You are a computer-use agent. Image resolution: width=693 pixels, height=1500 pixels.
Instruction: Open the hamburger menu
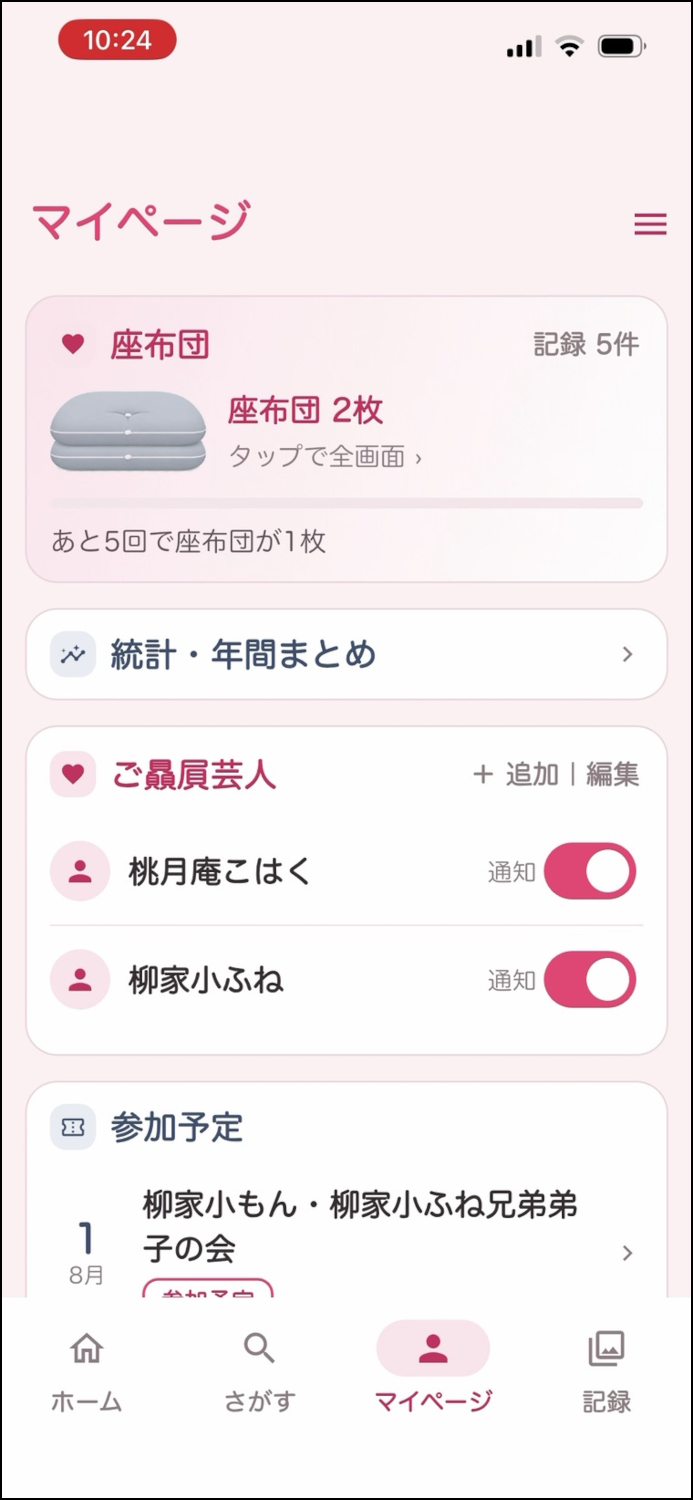650,224
